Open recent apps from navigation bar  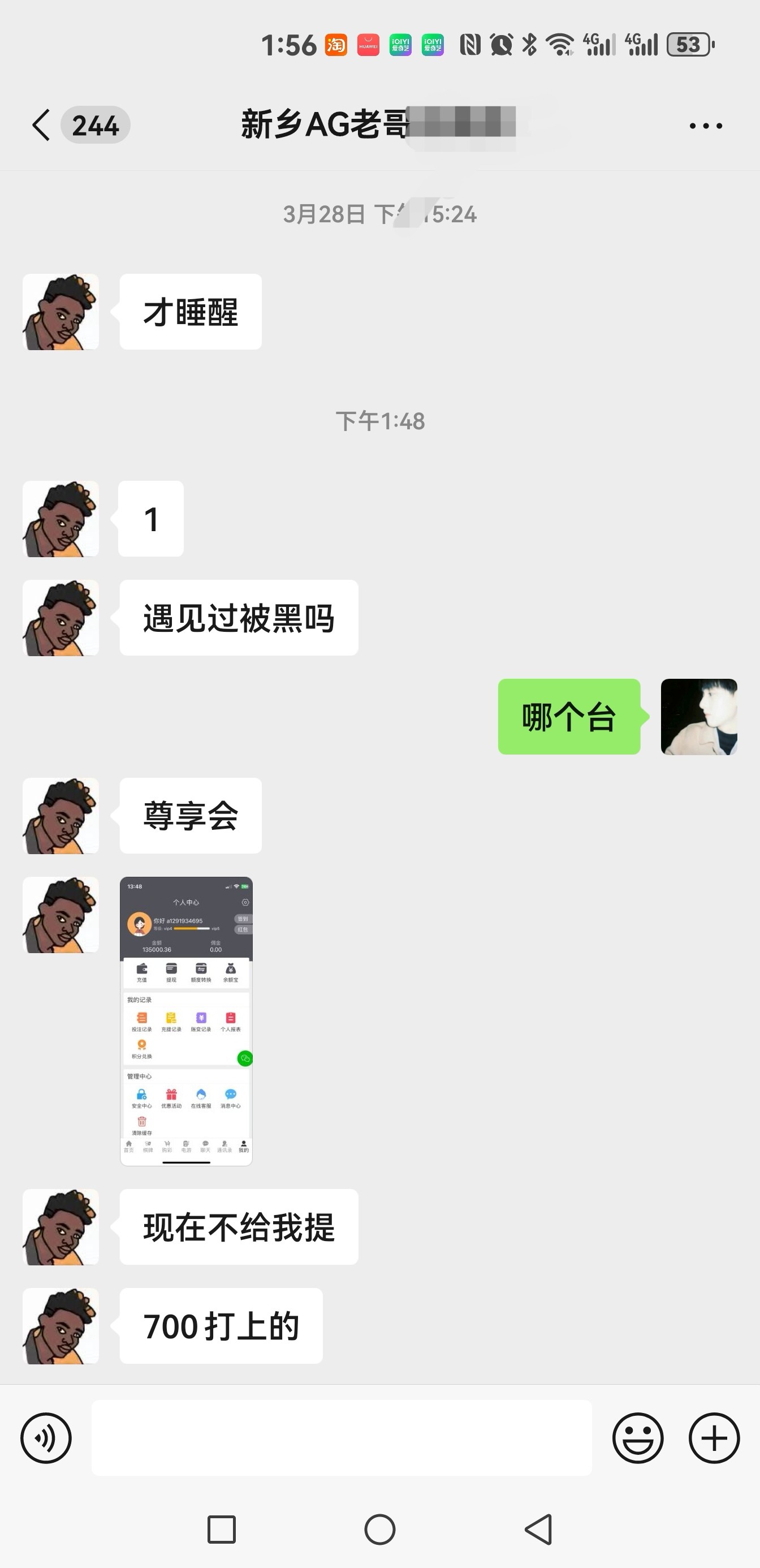tap(222, 1530)
